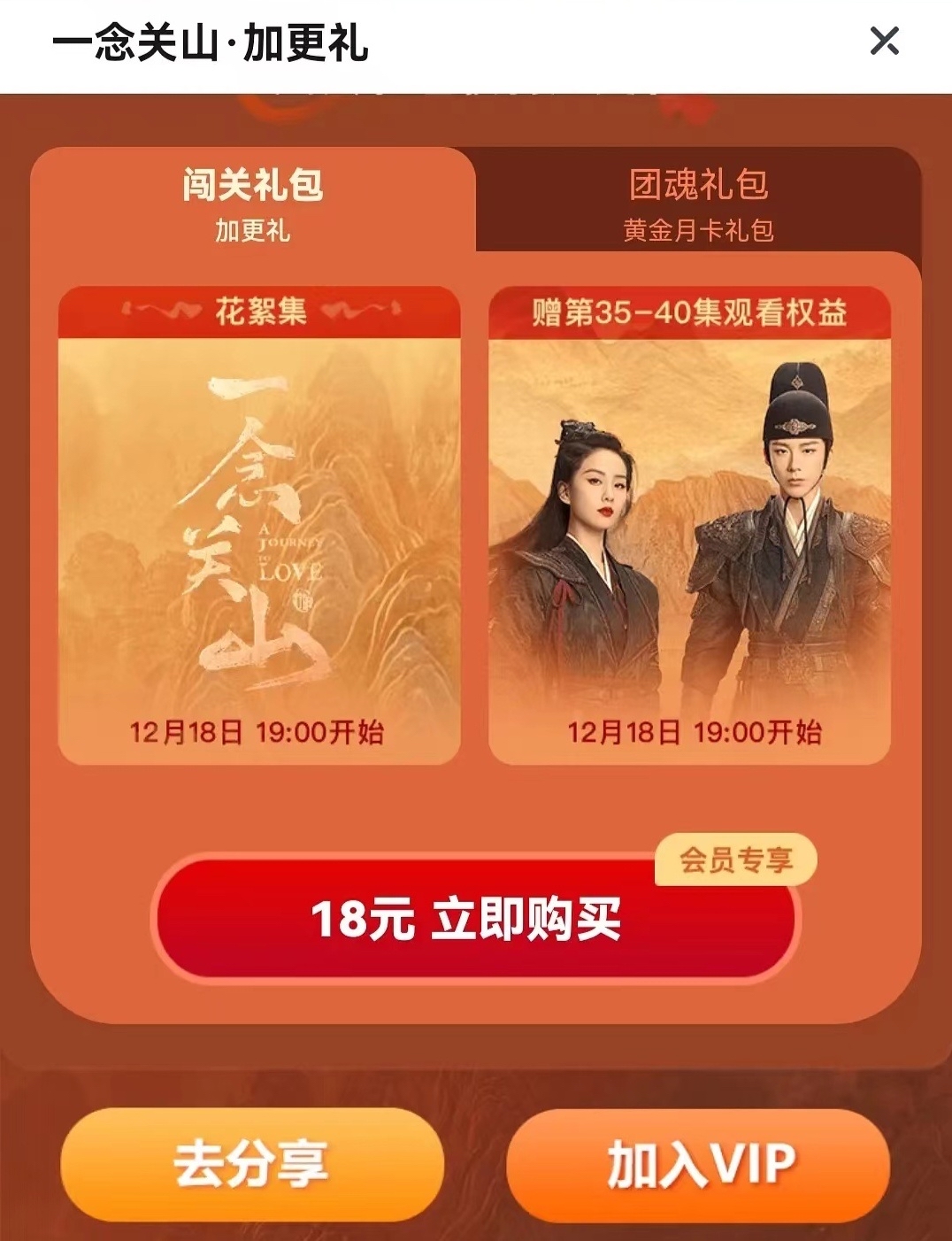Open the 赠第35-40集观看权益 card
Viewport: 952px width, 1241px height.
[689, 525]
